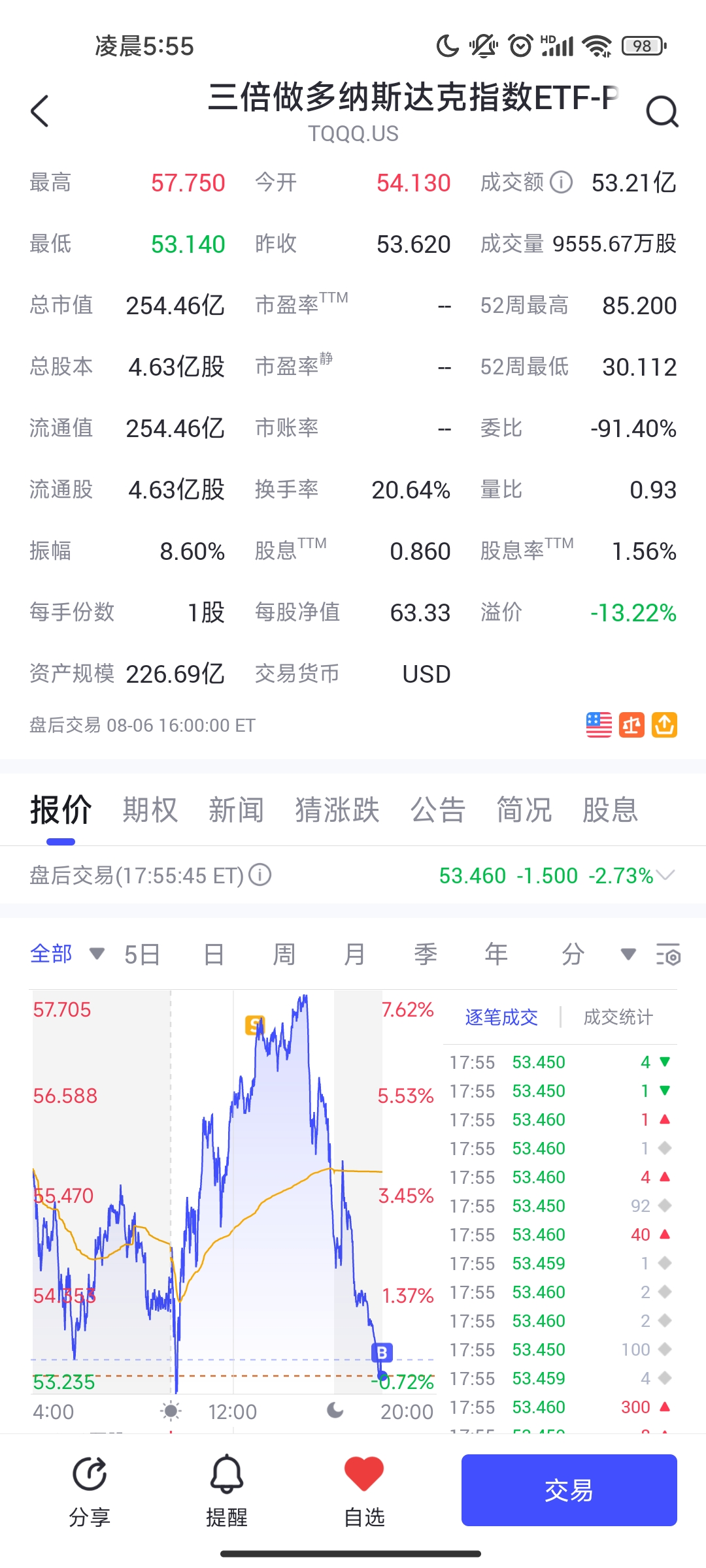Image resolution: width=706 pixels, height=1568 pixels.
Task: Open chart settings icon
Action: tap(668, 955)
